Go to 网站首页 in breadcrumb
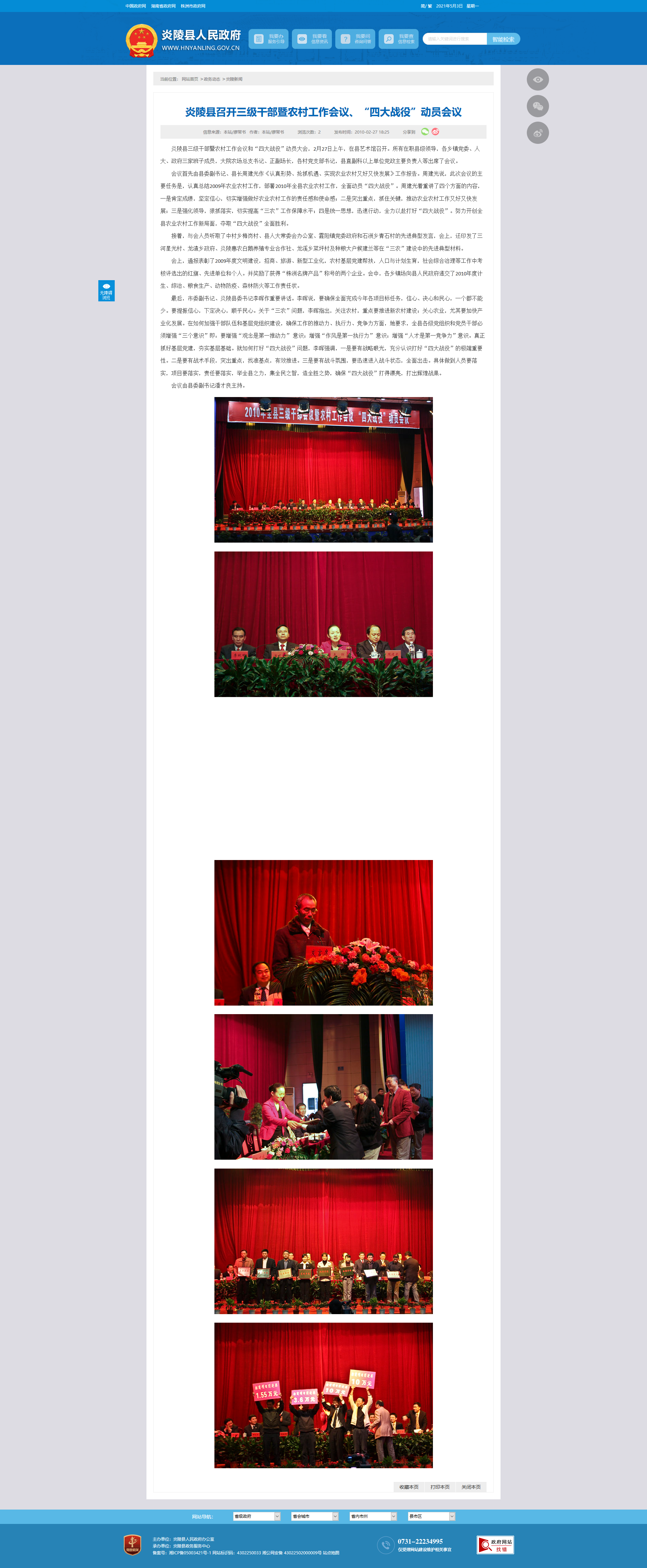The height and width of the screenshot is (1568, 647). pos(190,79)
